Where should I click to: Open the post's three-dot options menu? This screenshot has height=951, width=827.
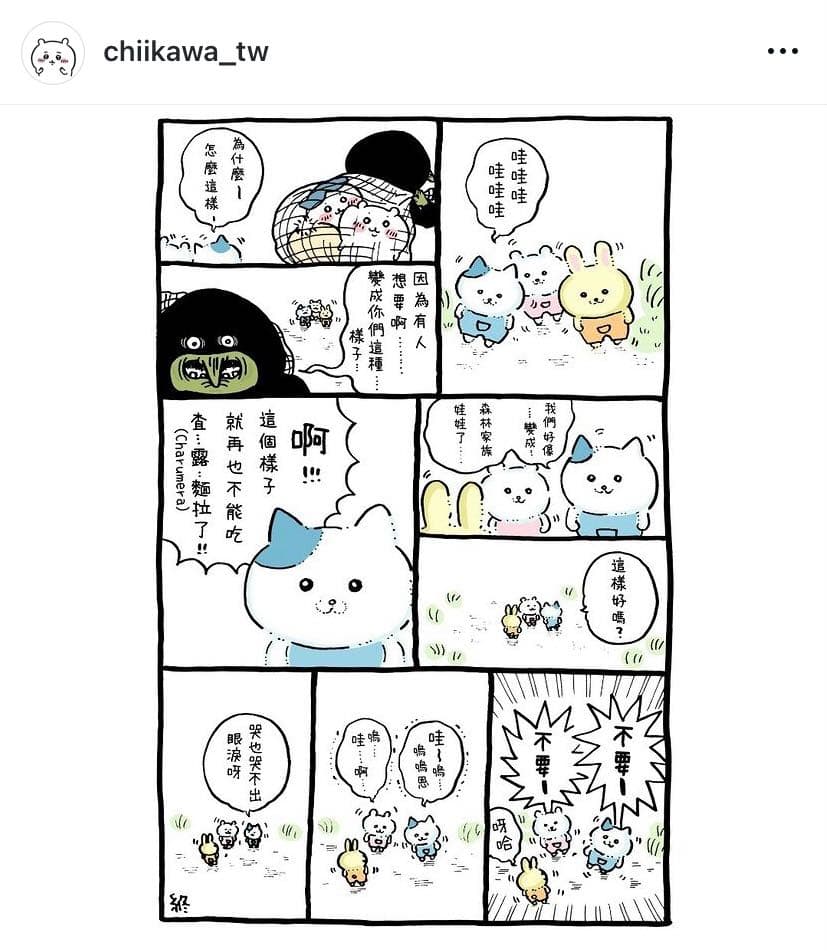[x=782, y=51]
